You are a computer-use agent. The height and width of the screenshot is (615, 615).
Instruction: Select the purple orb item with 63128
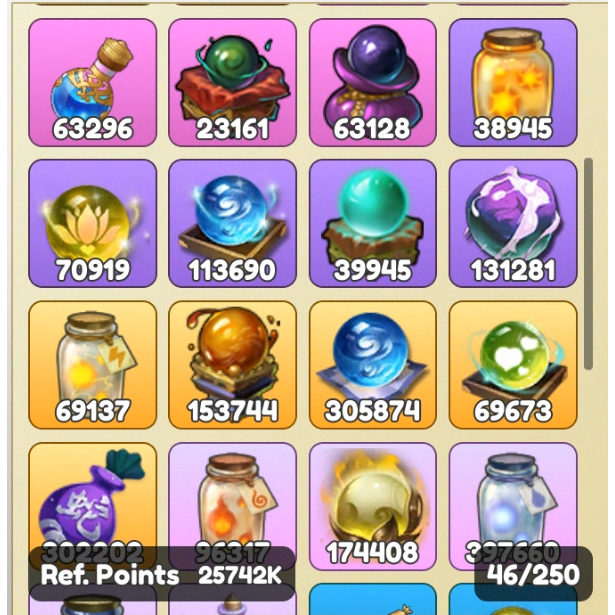372,82
